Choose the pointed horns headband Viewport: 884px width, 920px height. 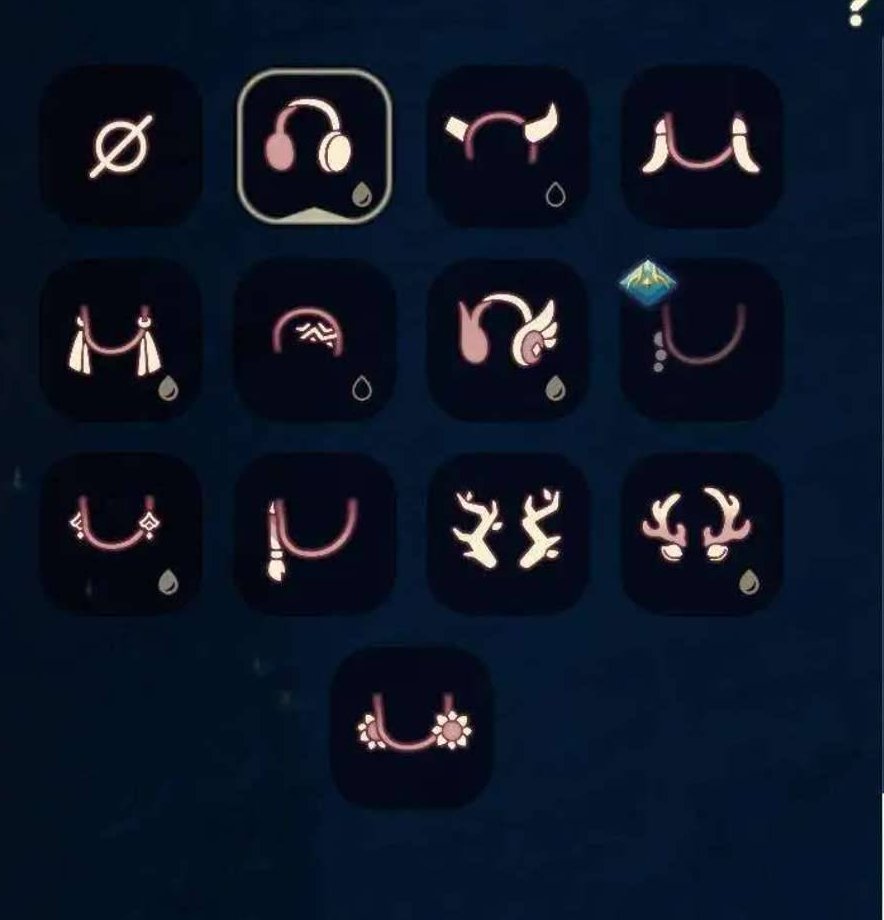pos(507,146)
